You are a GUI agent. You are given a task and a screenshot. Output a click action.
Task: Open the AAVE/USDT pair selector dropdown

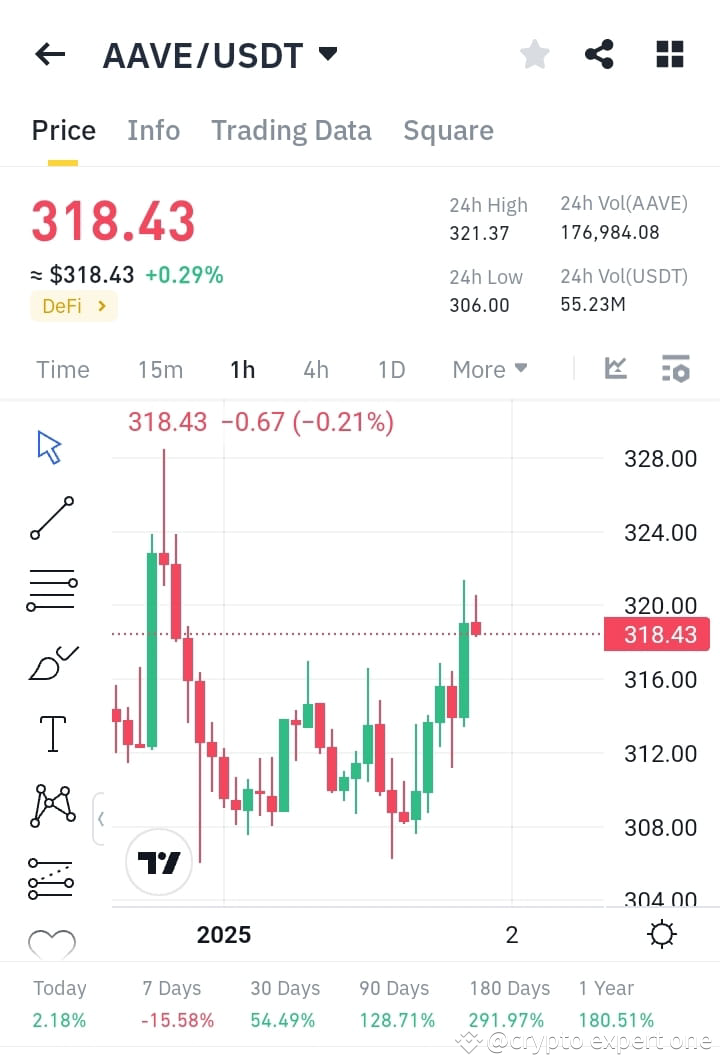[x=327, y=56]
